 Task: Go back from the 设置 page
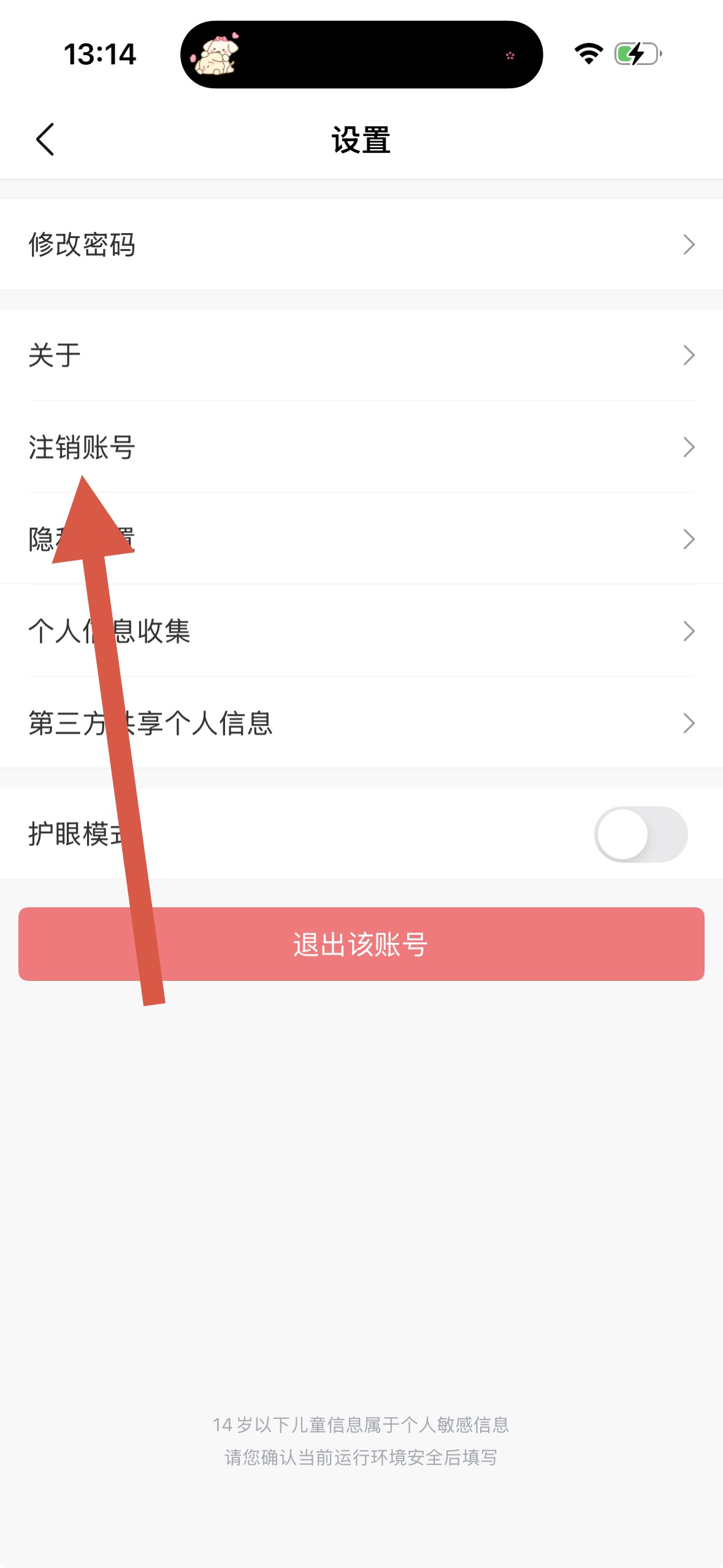tap(45, 139)
